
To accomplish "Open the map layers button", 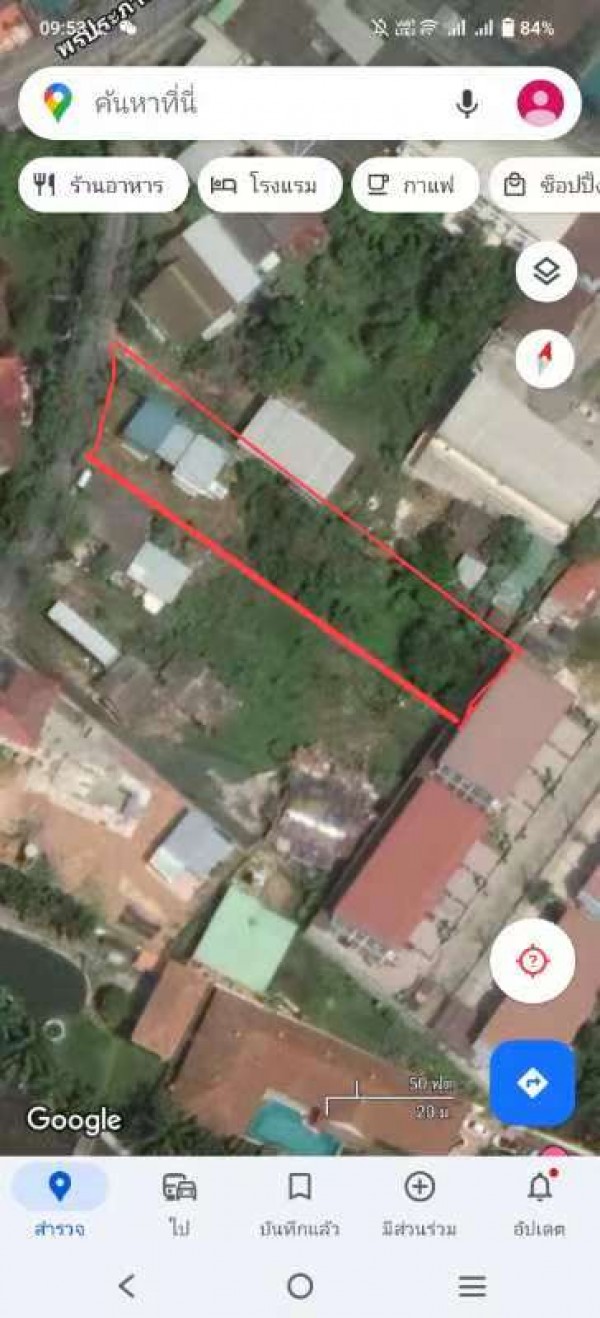I will [546, 271].
